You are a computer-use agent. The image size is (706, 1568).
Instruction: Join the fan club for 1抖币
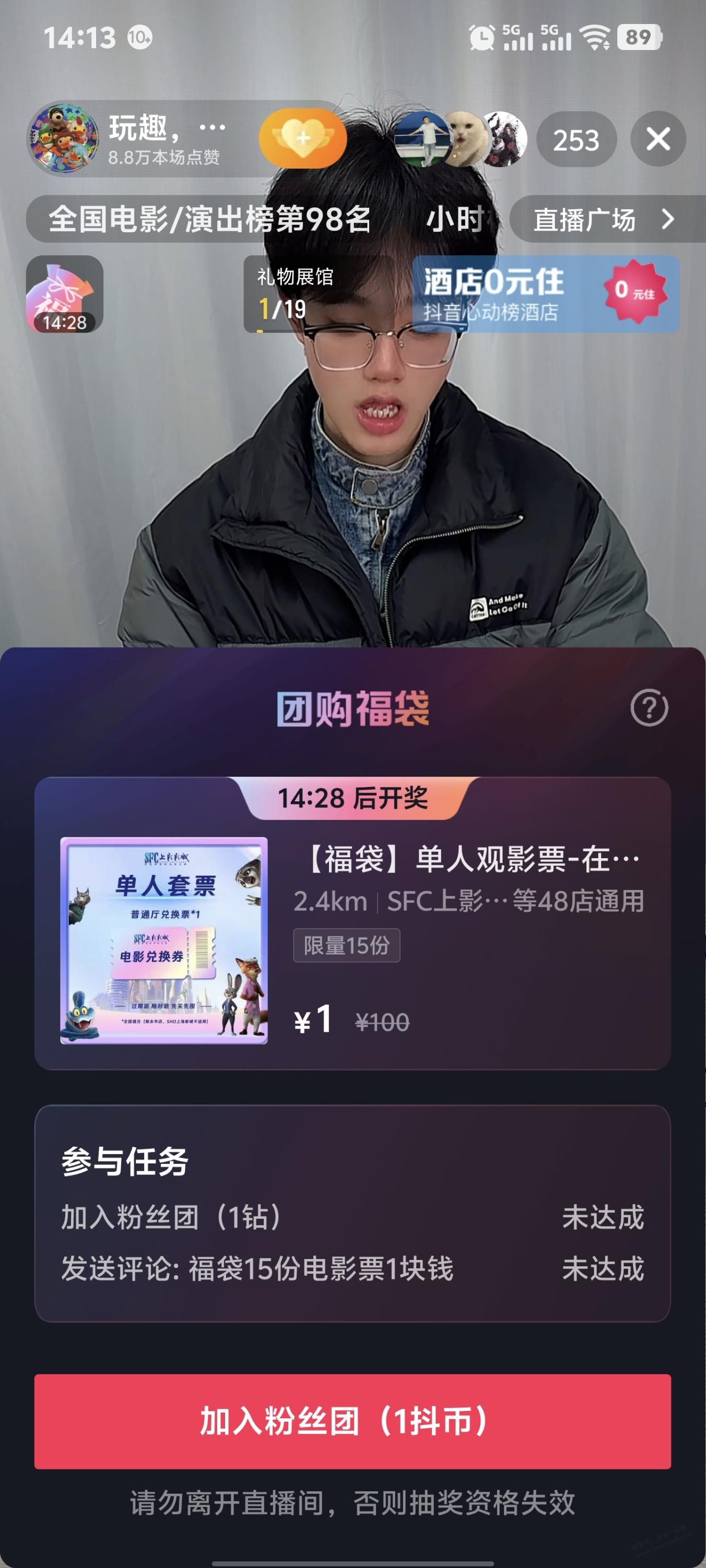pyautogui.click(x=352, y=1421)
